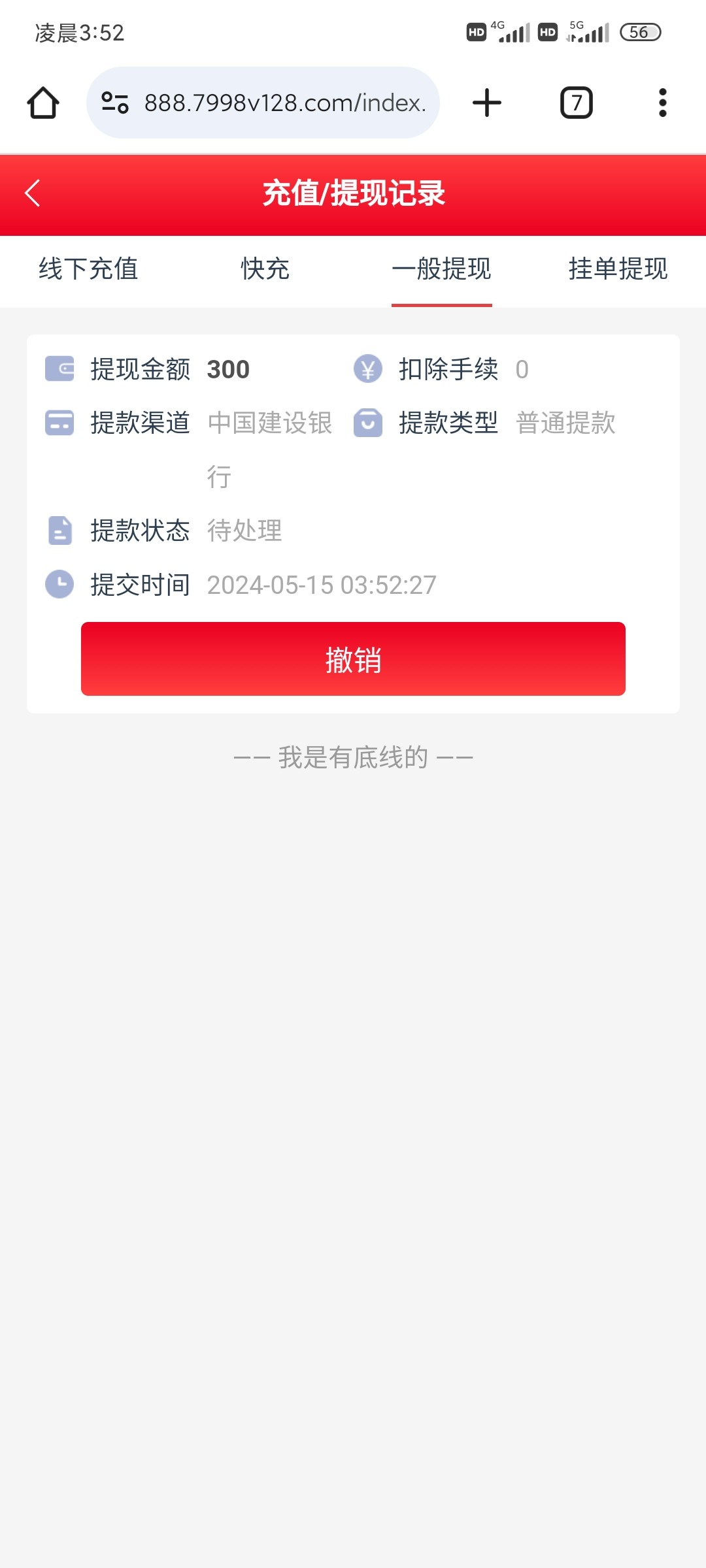The image size is (706, 1568).
Task: Tap 撤销 to cancel the withdrawal
Action: point(353,659)
